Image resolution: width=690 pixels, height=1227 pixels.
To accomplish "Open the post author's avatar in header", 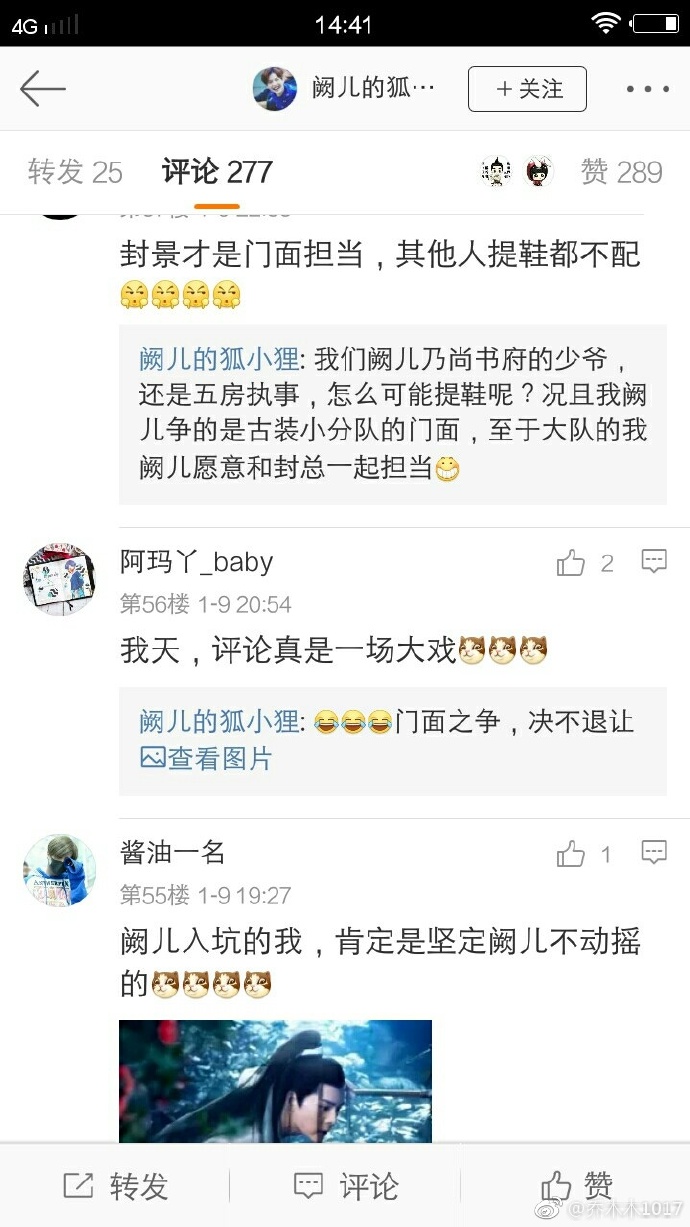I will point(274,89).
